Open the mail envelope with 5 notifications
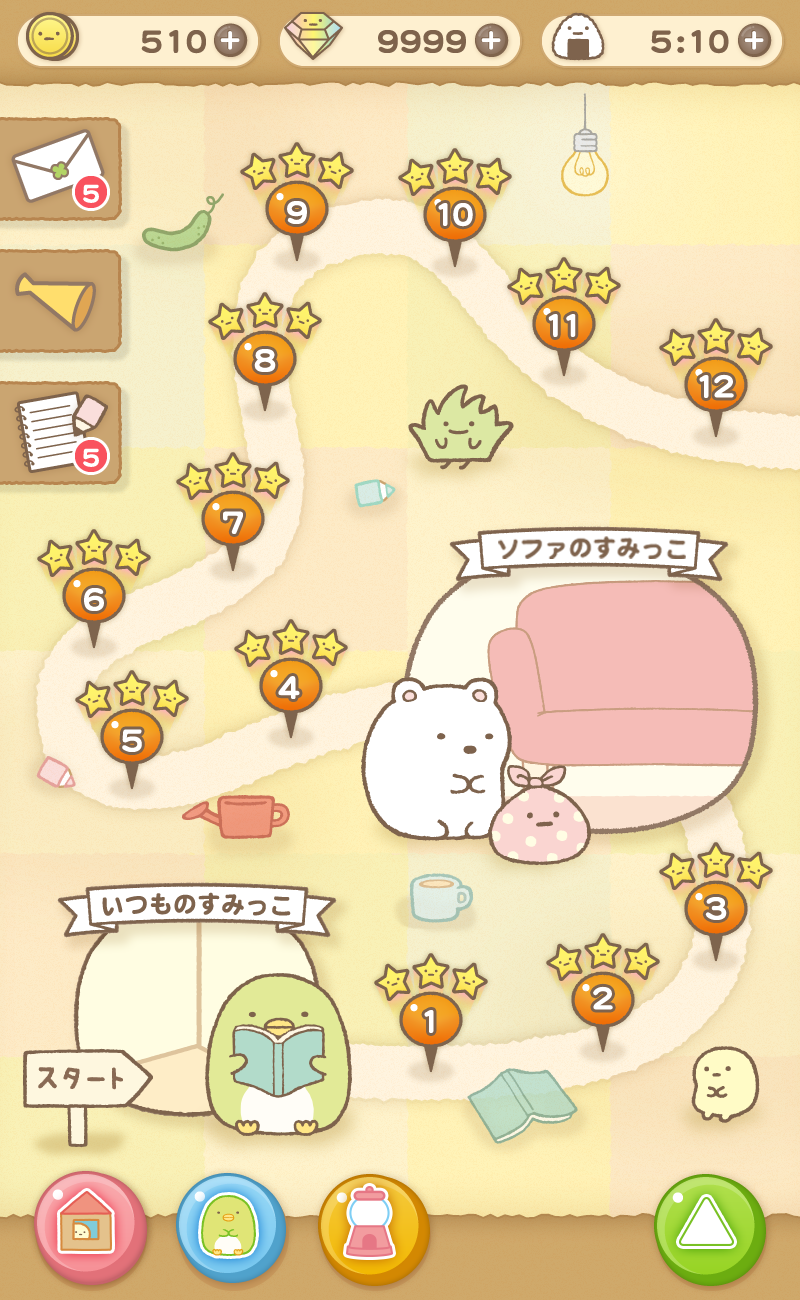Viewport: 800px width, 1300px height. (x=60, y=169)
